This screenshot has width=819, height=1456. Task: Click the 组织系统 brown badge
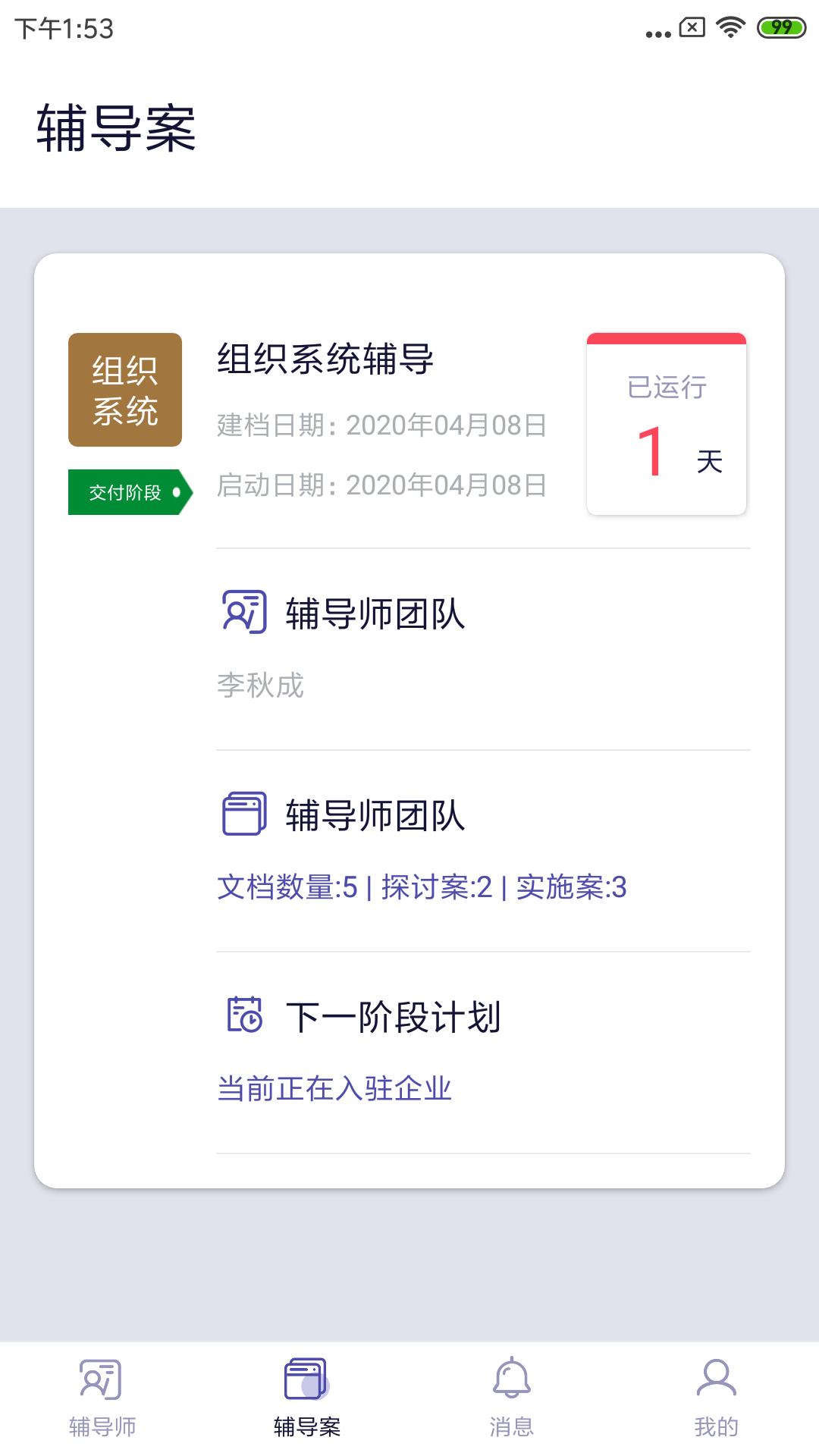coord(124,388)
